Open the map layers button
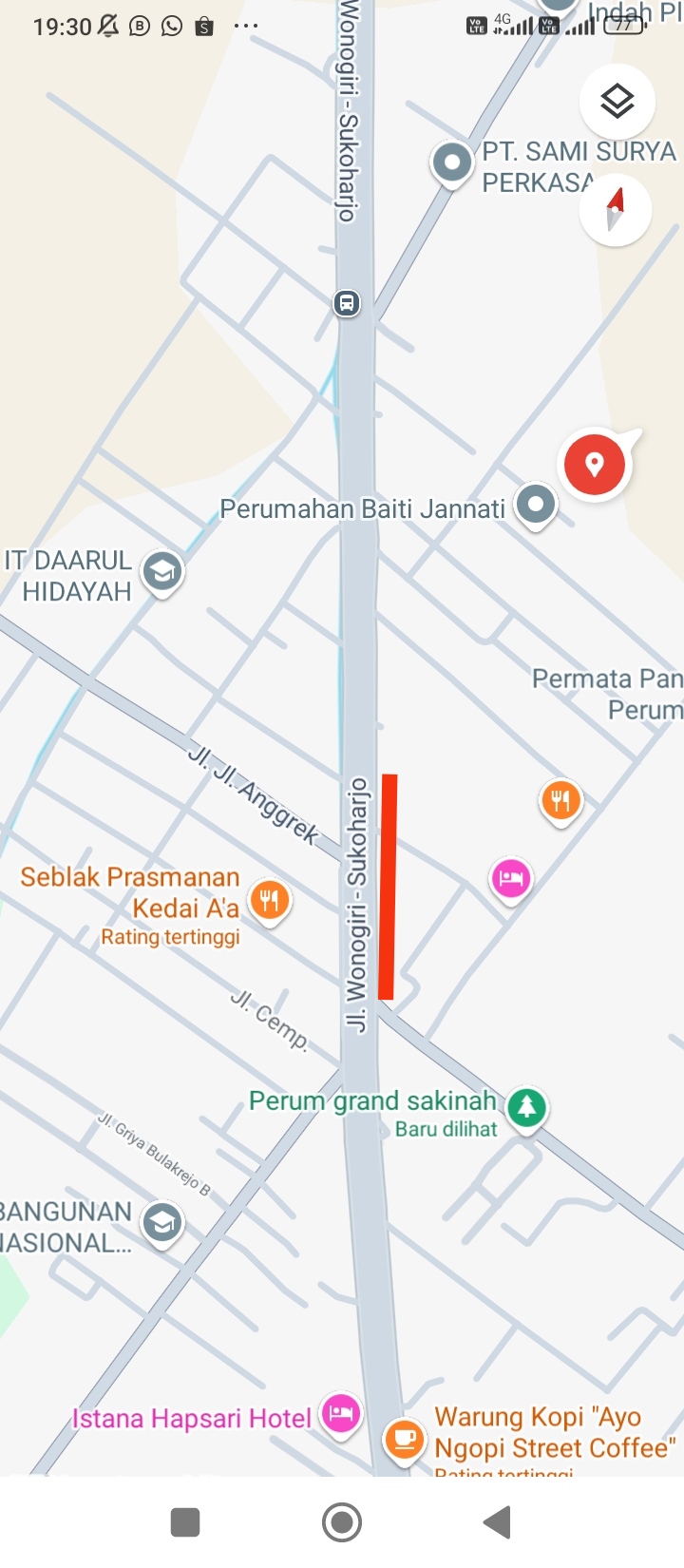684x1568 pixels. 617,101
